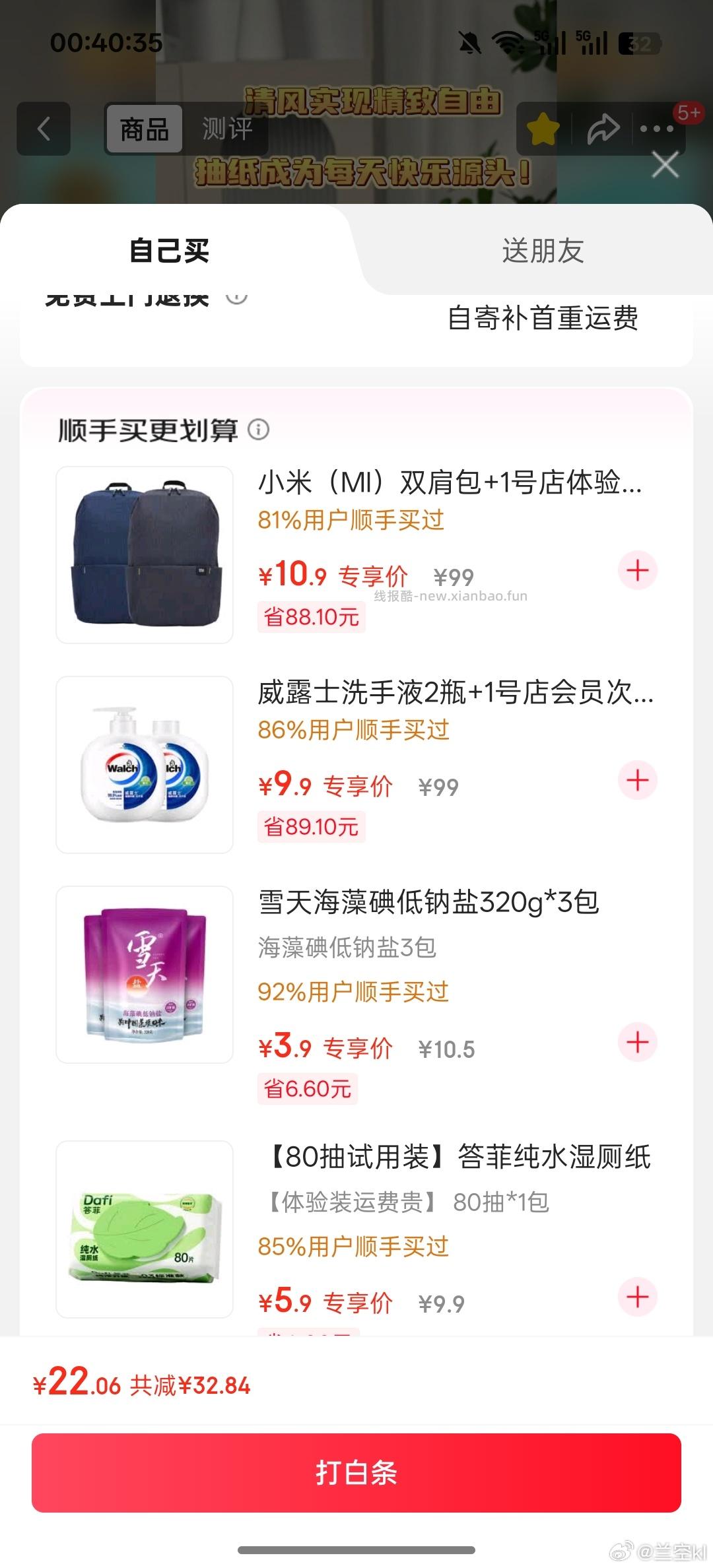Tap the info icon next to 顺手买更划算
The width and height of the screenshot is (713, 1568).
click(259, 432)
